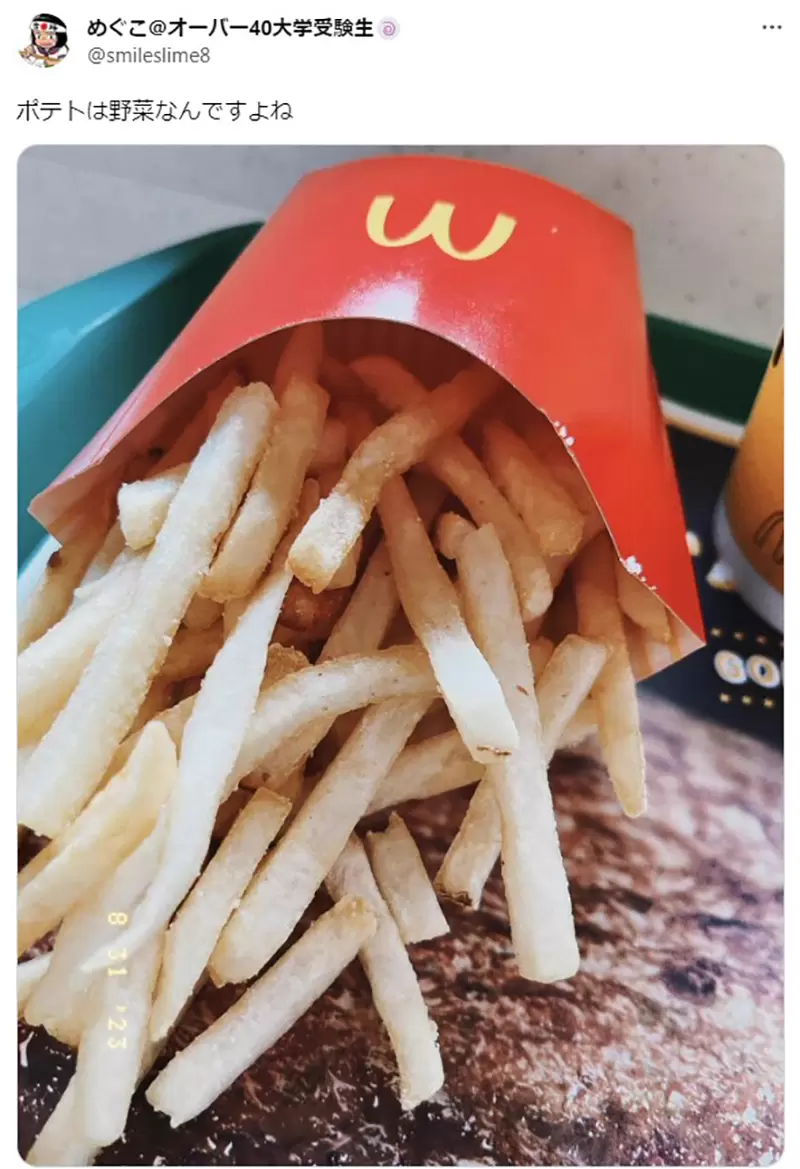The width and height of the screenshot is (800, 1169).
Task: Open the profile avatar of めぐこ
Action: click(43, 41)
